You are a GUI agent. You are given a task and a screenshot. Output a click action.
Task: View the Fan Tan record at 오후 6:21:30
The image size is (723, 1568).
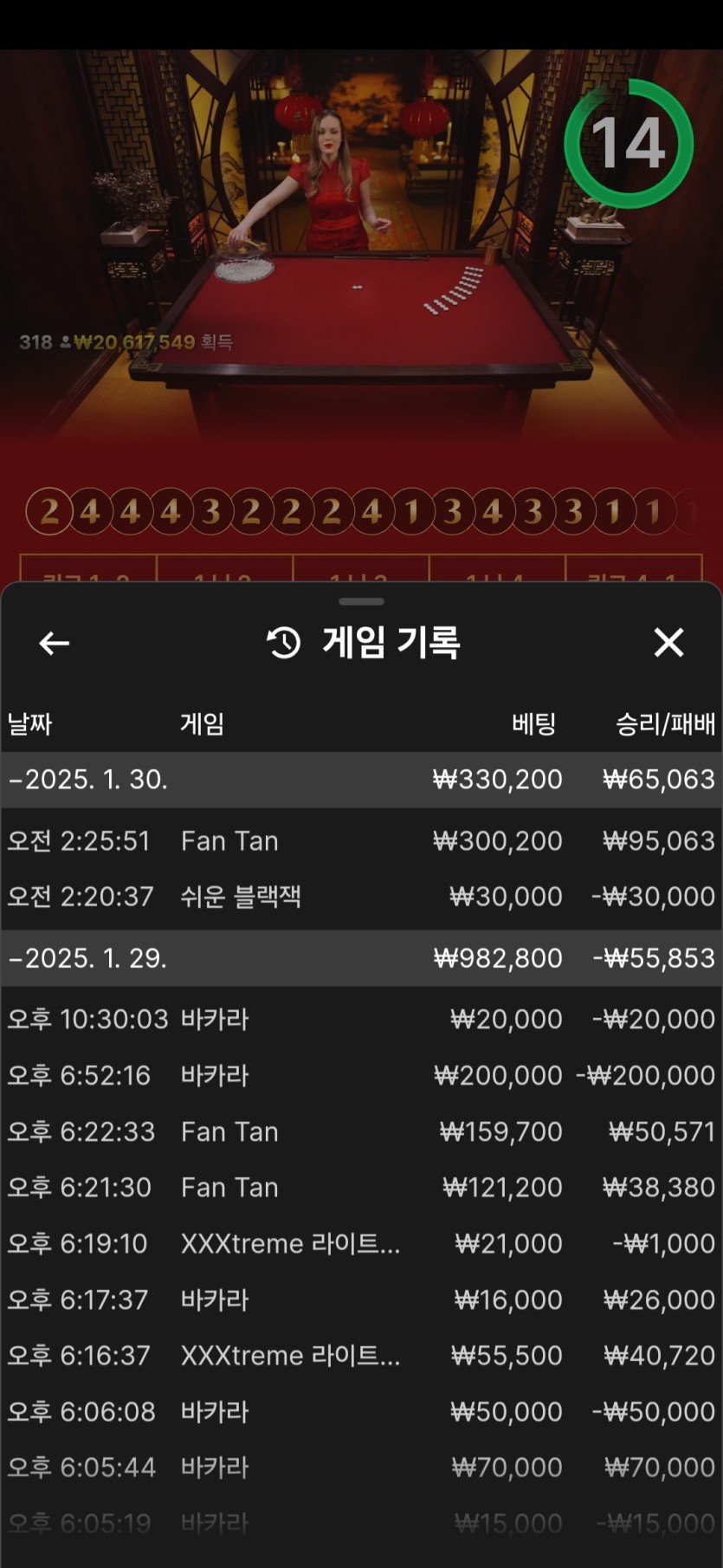(x=361, y=1188)
